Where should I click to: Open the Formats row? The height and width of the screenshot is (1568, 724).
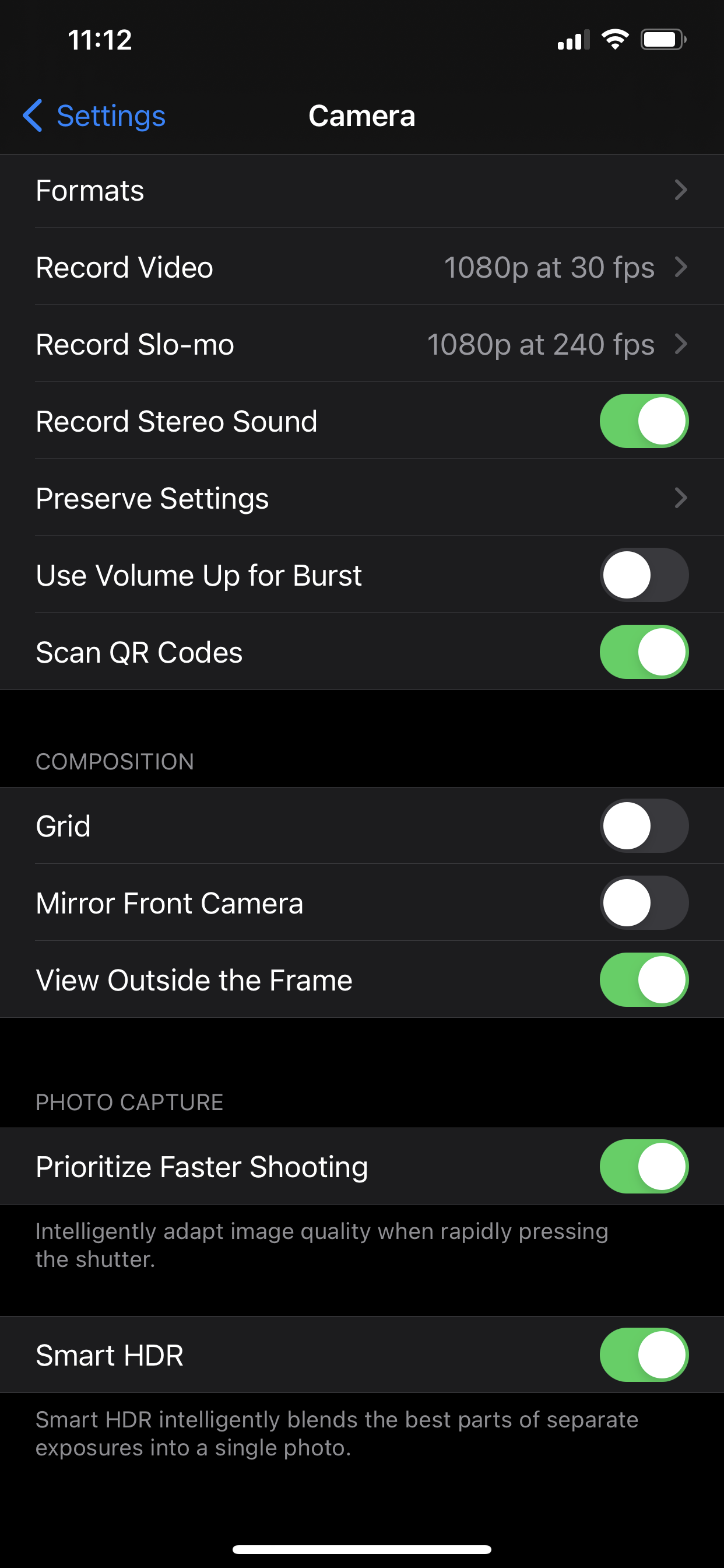click(361, 191)
